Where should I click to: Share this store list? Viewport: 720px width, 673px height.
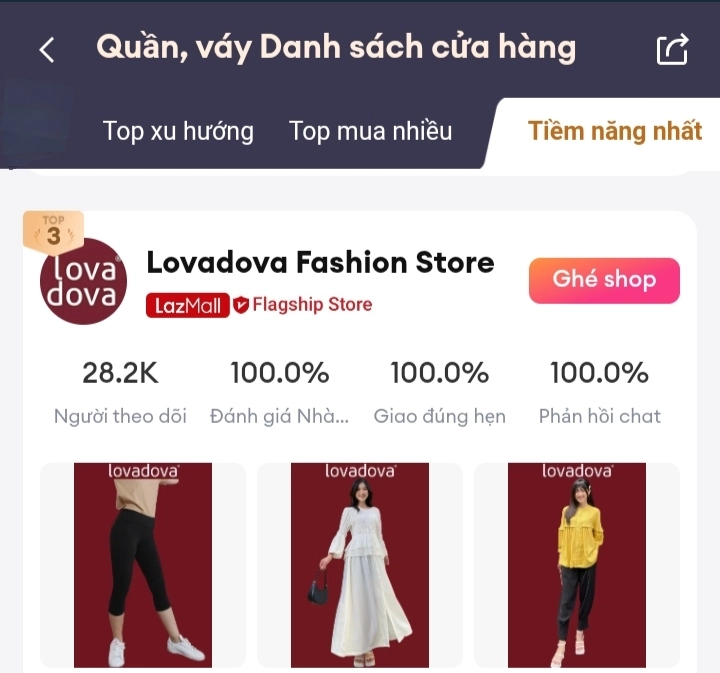pos(672,50)
